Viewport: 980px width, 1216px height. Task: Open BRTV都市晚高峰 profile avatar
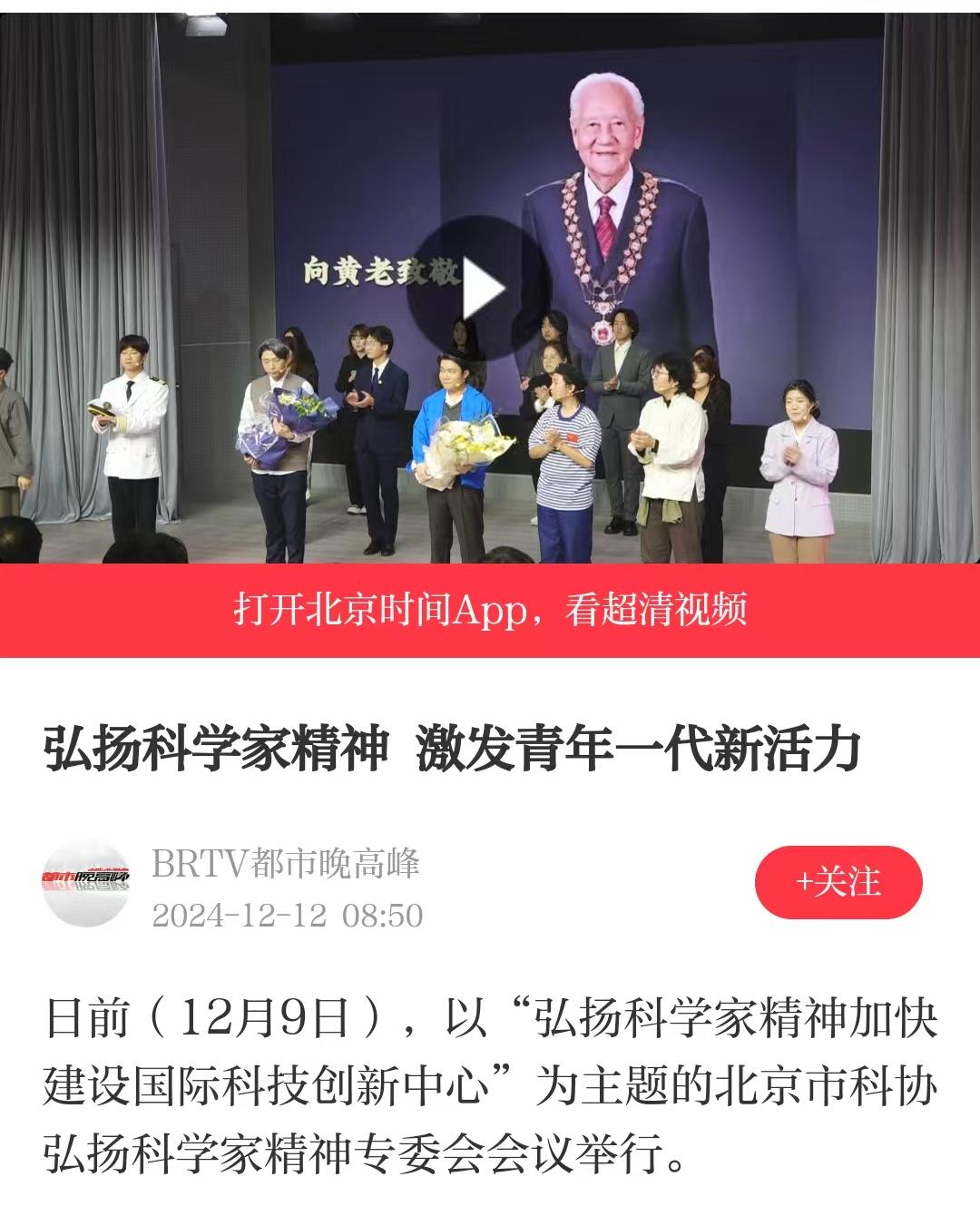pos(87,883)
